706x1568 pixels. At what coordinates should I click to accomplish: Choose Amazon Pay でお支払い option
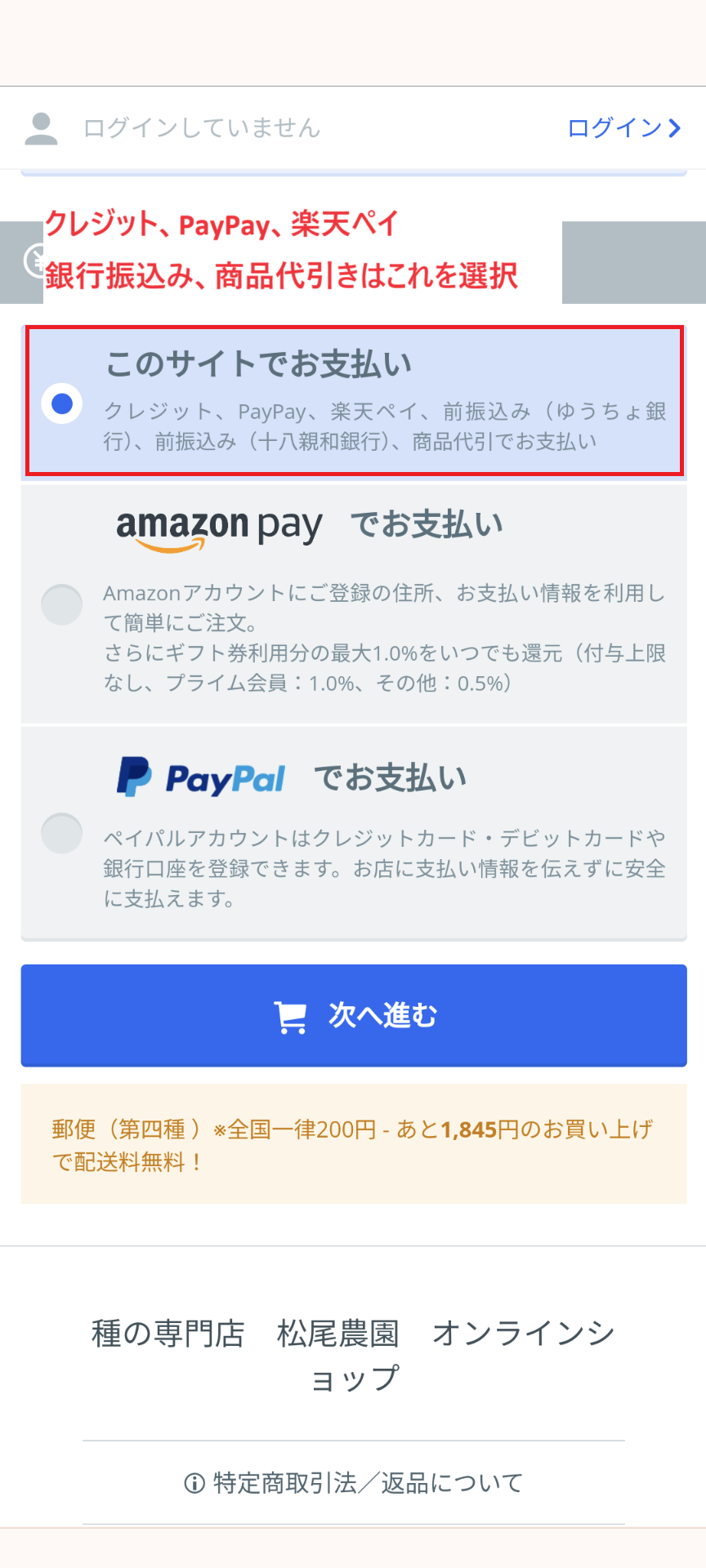pos(62,604)
